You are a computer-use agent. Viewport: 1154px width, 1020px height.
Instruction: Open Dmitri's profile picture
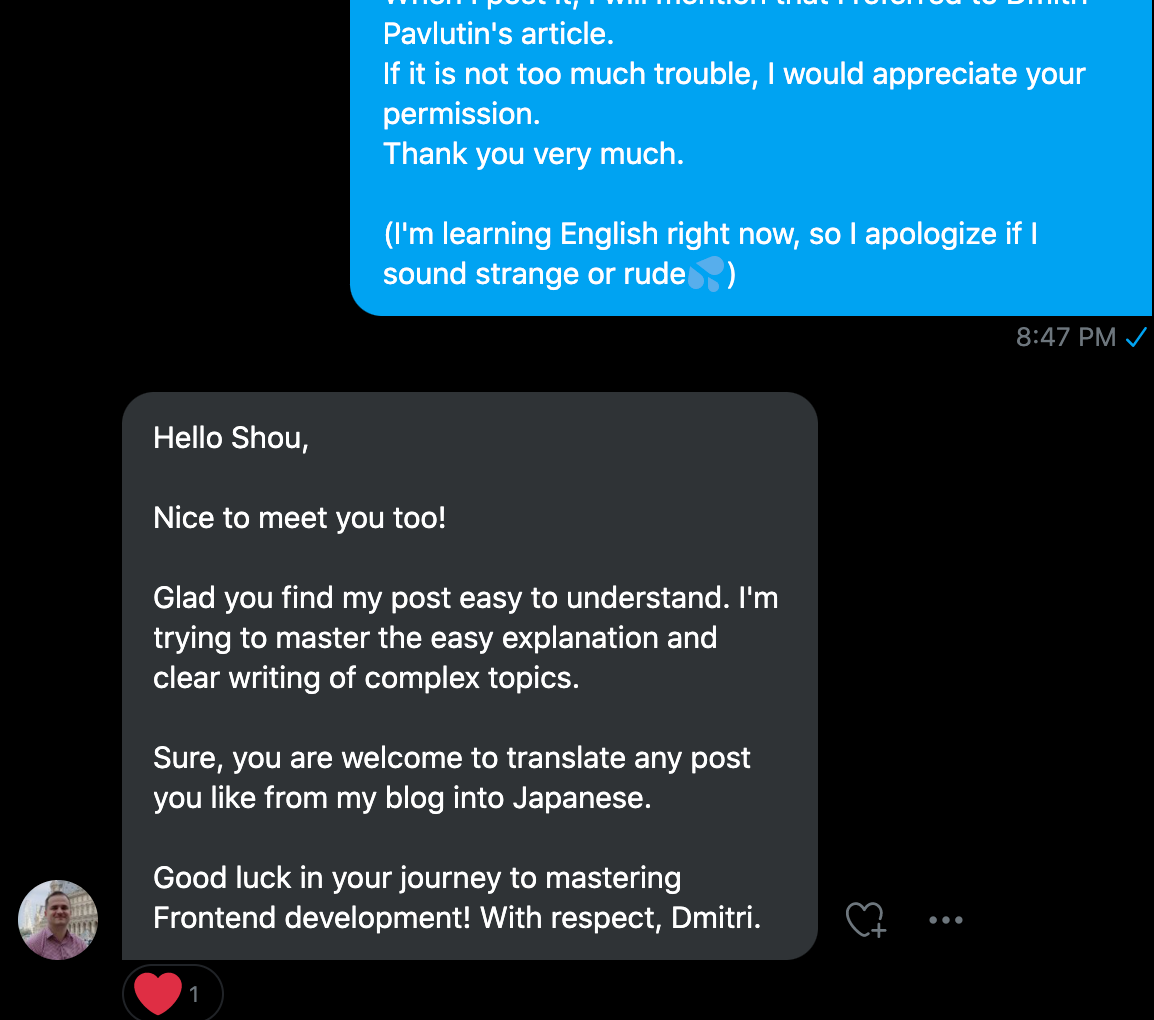point(58,920)
